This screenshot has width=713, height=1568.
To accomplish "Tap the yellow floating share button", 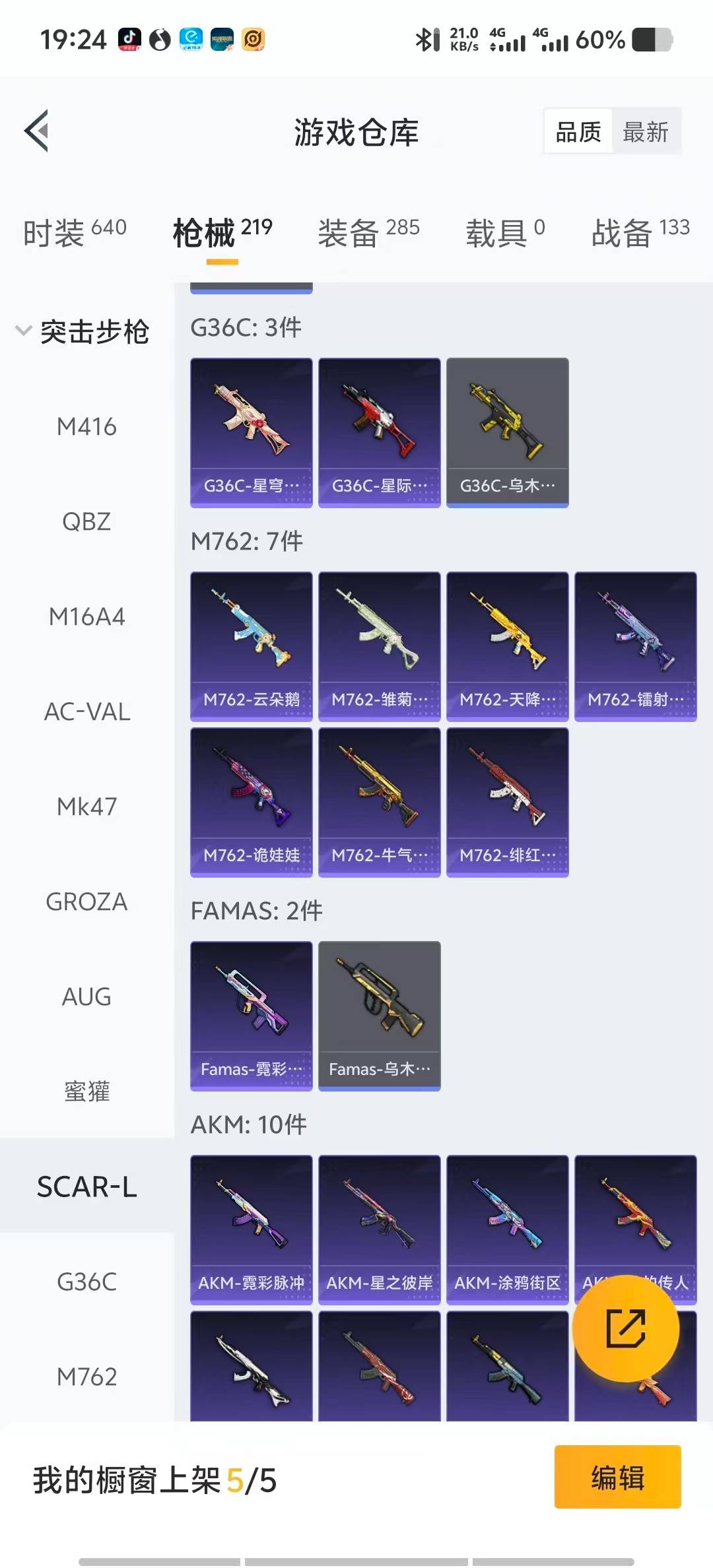I will (x=625, y=1328).
